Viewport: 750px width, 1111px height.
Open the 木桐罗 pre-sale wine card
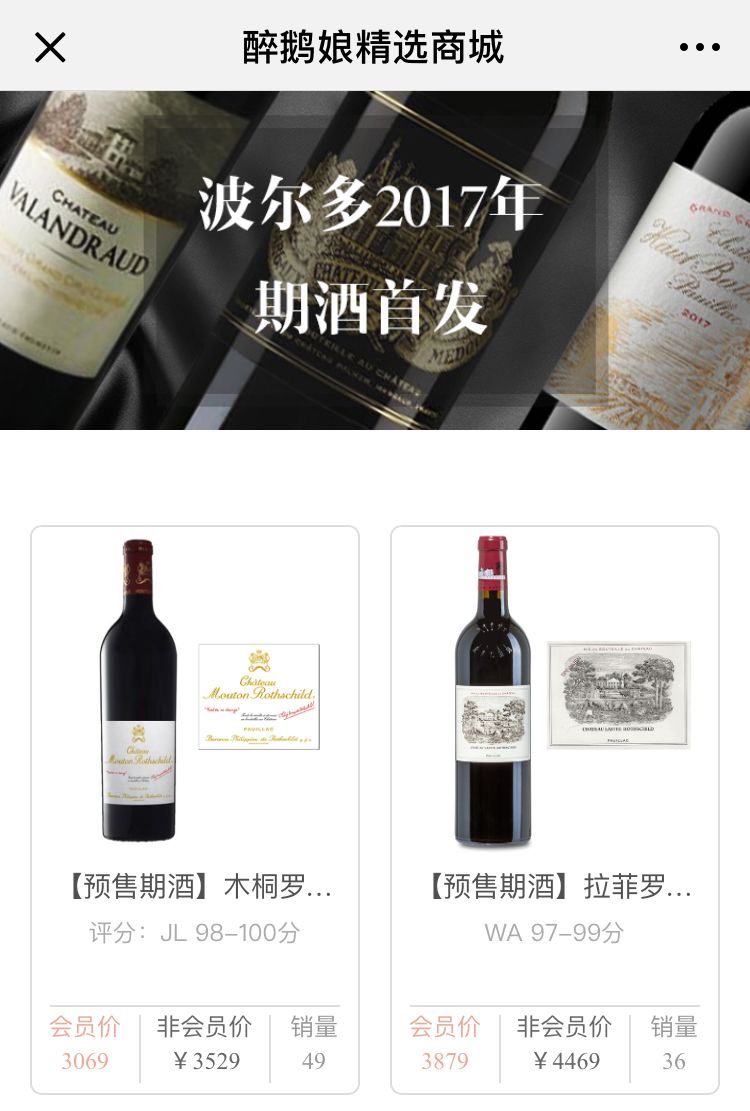tap(195, 810)
